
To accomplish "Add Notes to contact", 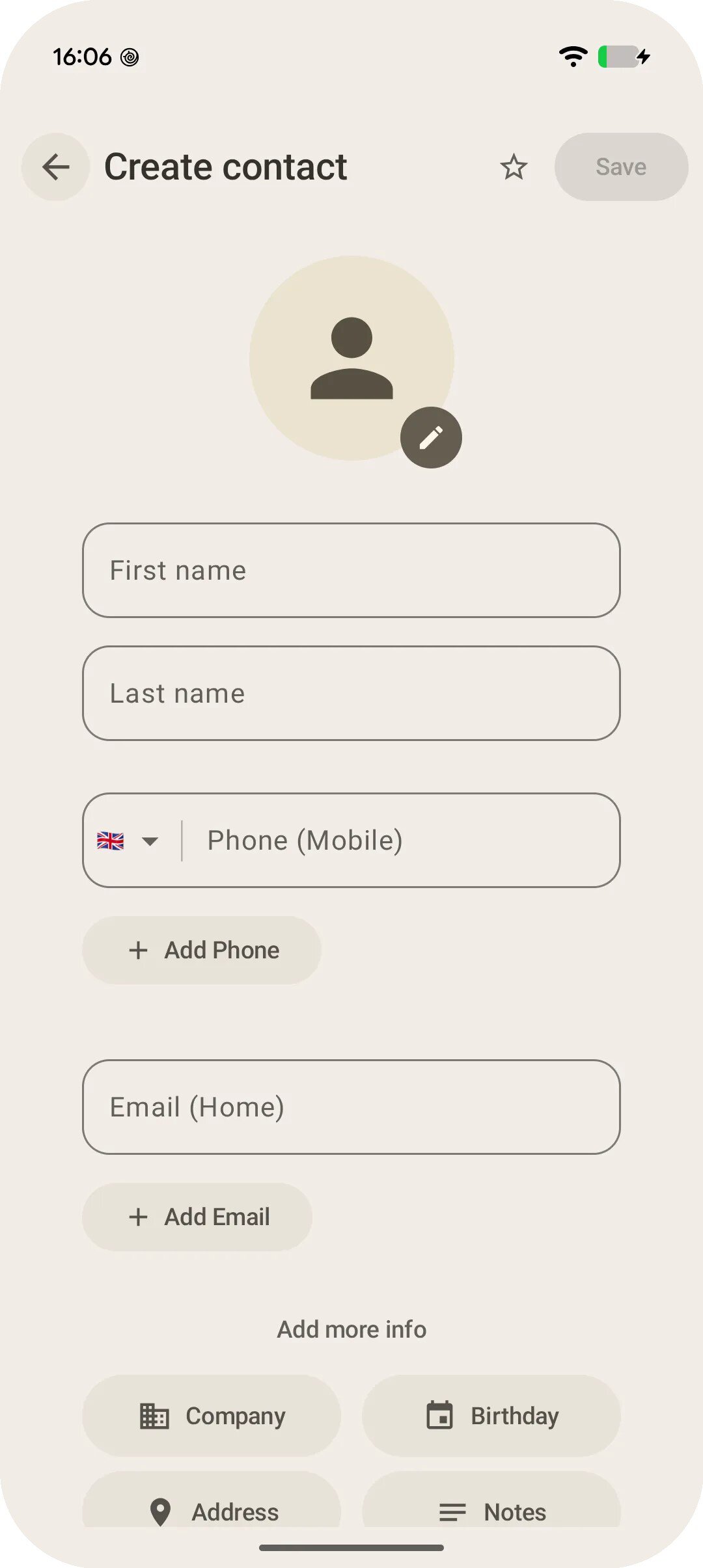I will 491,1503.
